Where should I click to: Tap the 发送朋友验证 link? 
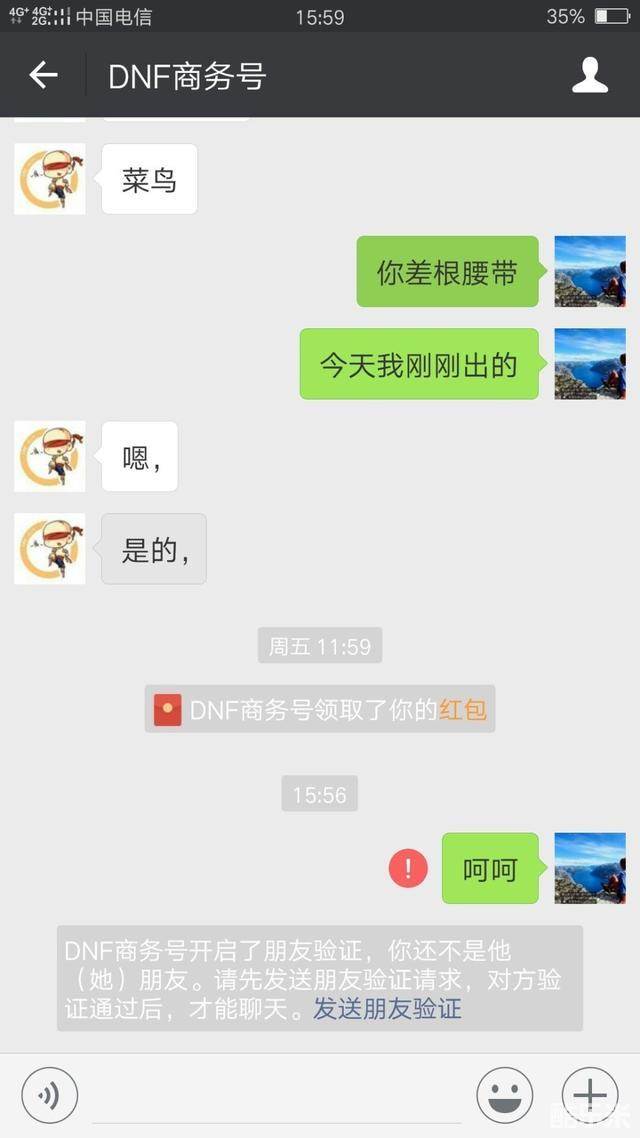click(x=387, y=1009)
